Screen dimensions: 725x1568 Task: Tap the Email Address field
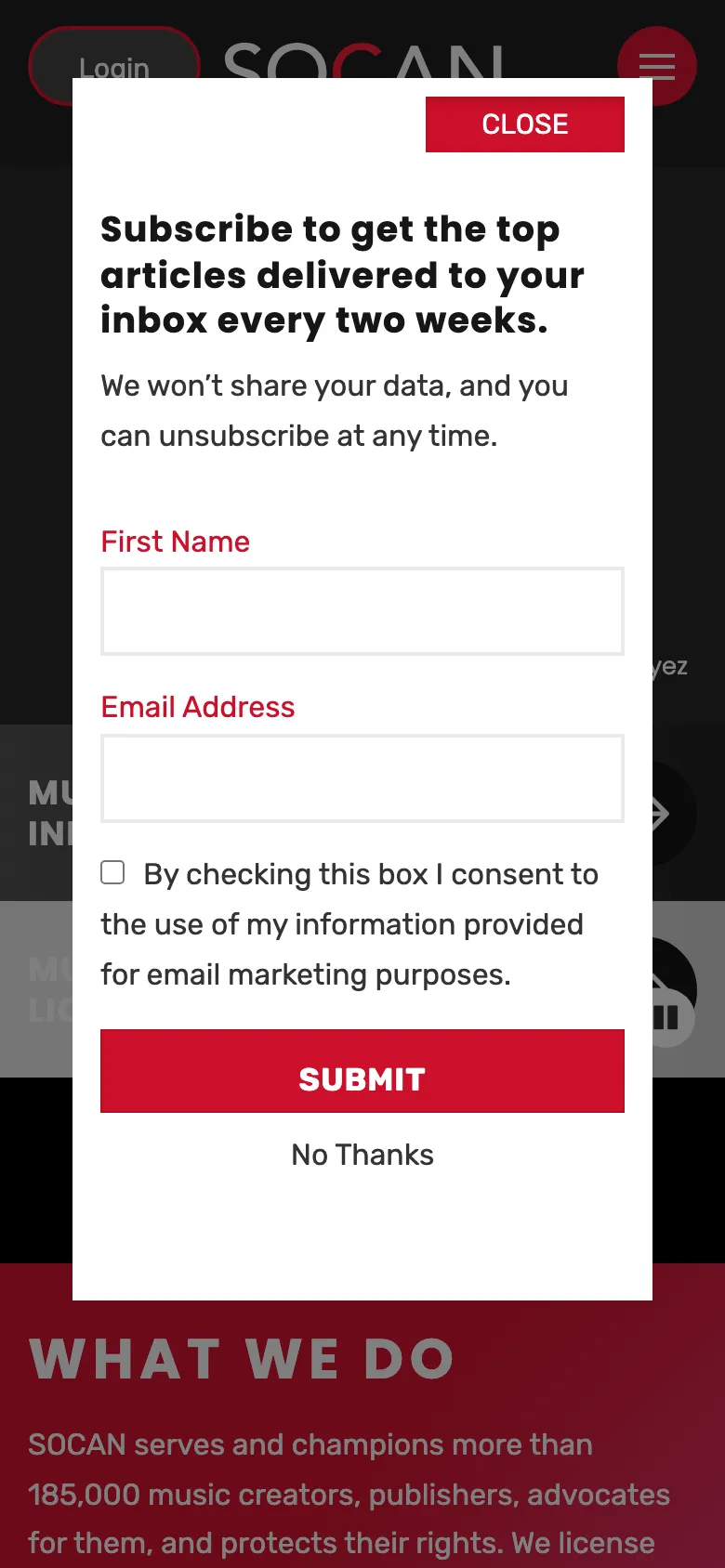click(362, 778)
